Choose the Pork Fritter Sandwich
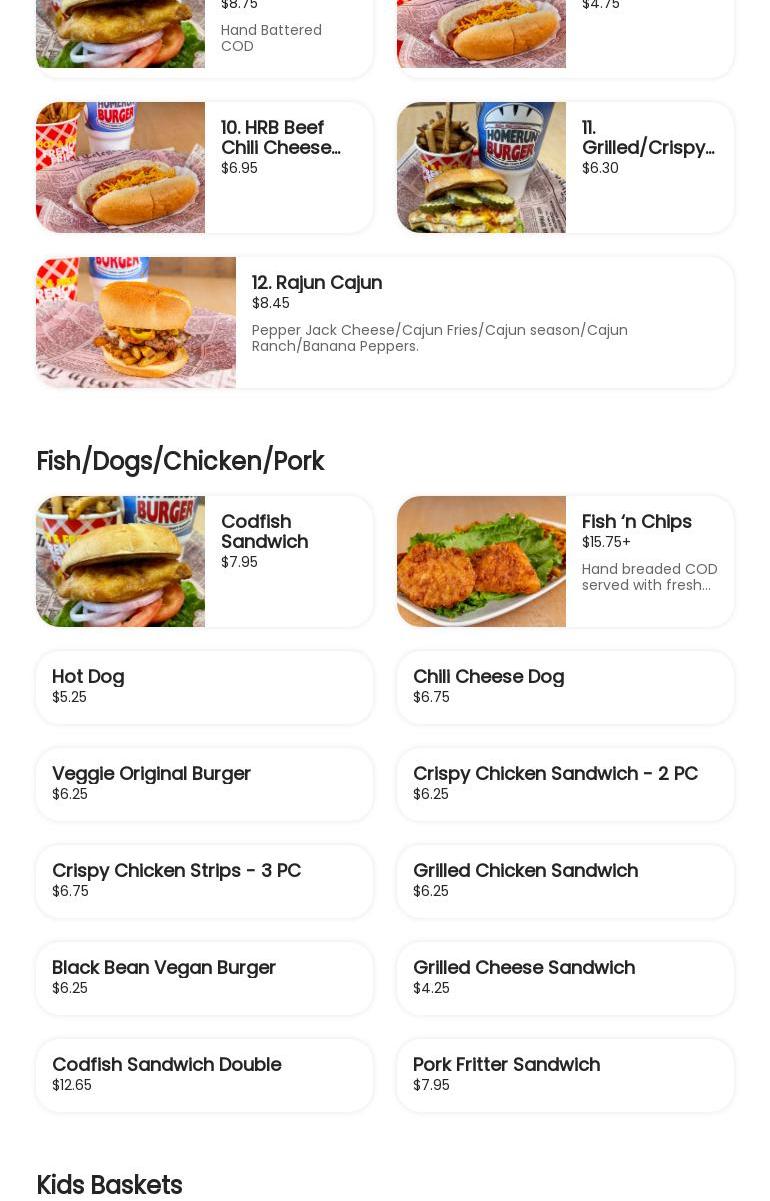 [x=565, y=1075]
